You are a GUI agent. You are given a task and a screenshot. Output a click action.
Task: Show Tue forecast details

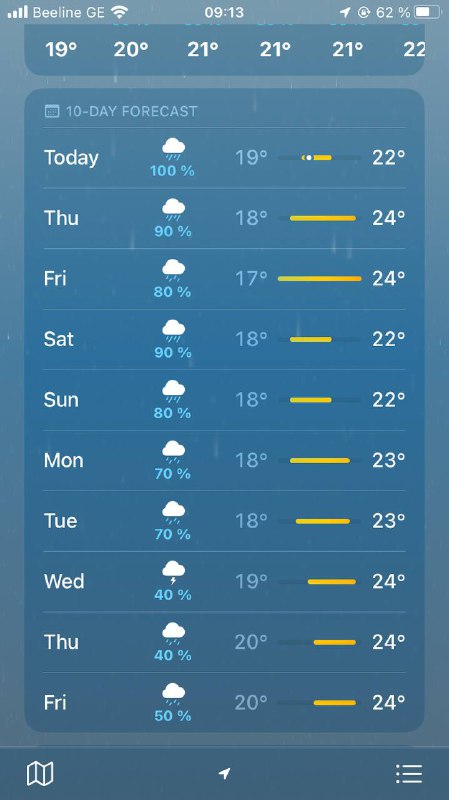[224, 521]
